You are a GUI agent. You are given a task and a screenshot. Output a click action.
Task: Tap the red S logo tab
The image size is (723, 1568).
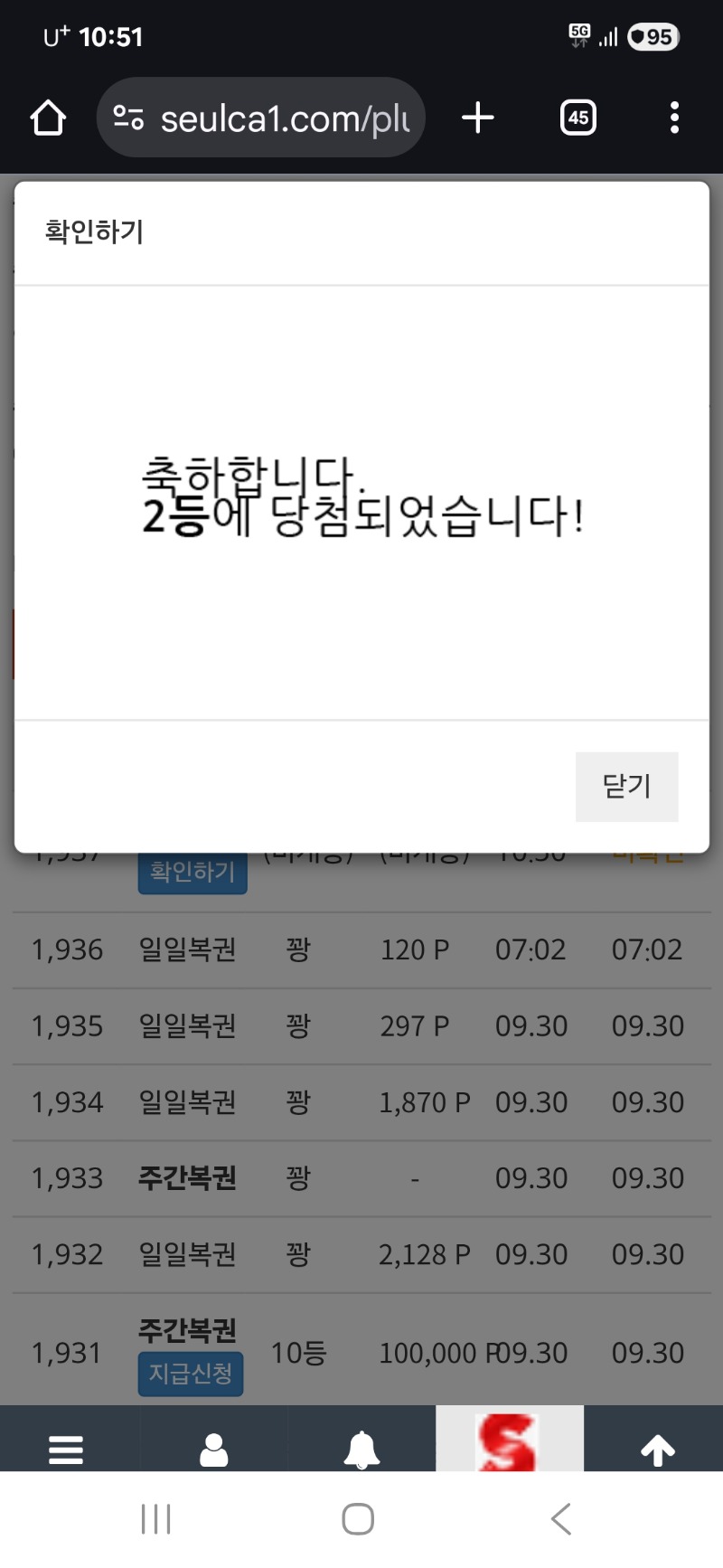509,1442
